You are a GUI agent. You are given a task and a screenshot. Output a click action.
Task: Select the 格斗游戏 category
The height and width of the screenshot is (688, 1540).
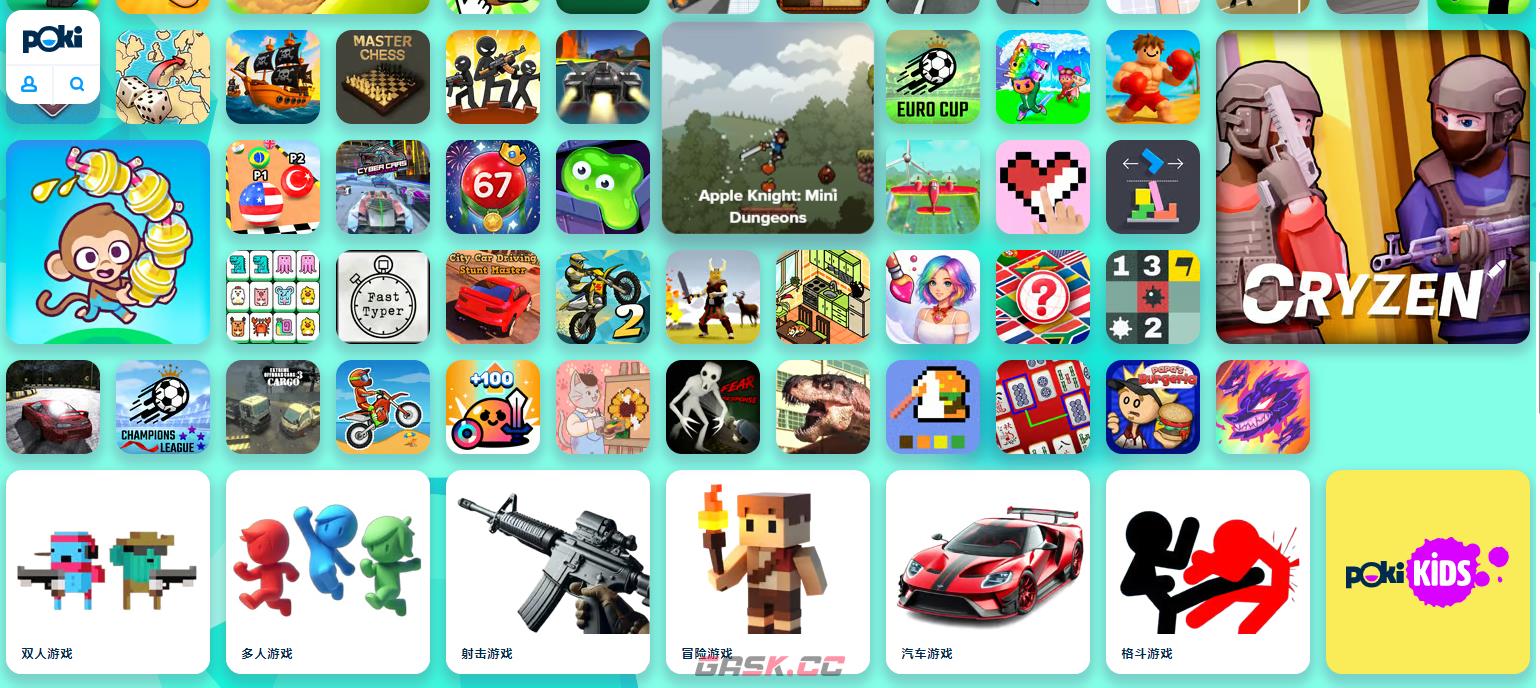1208,572
